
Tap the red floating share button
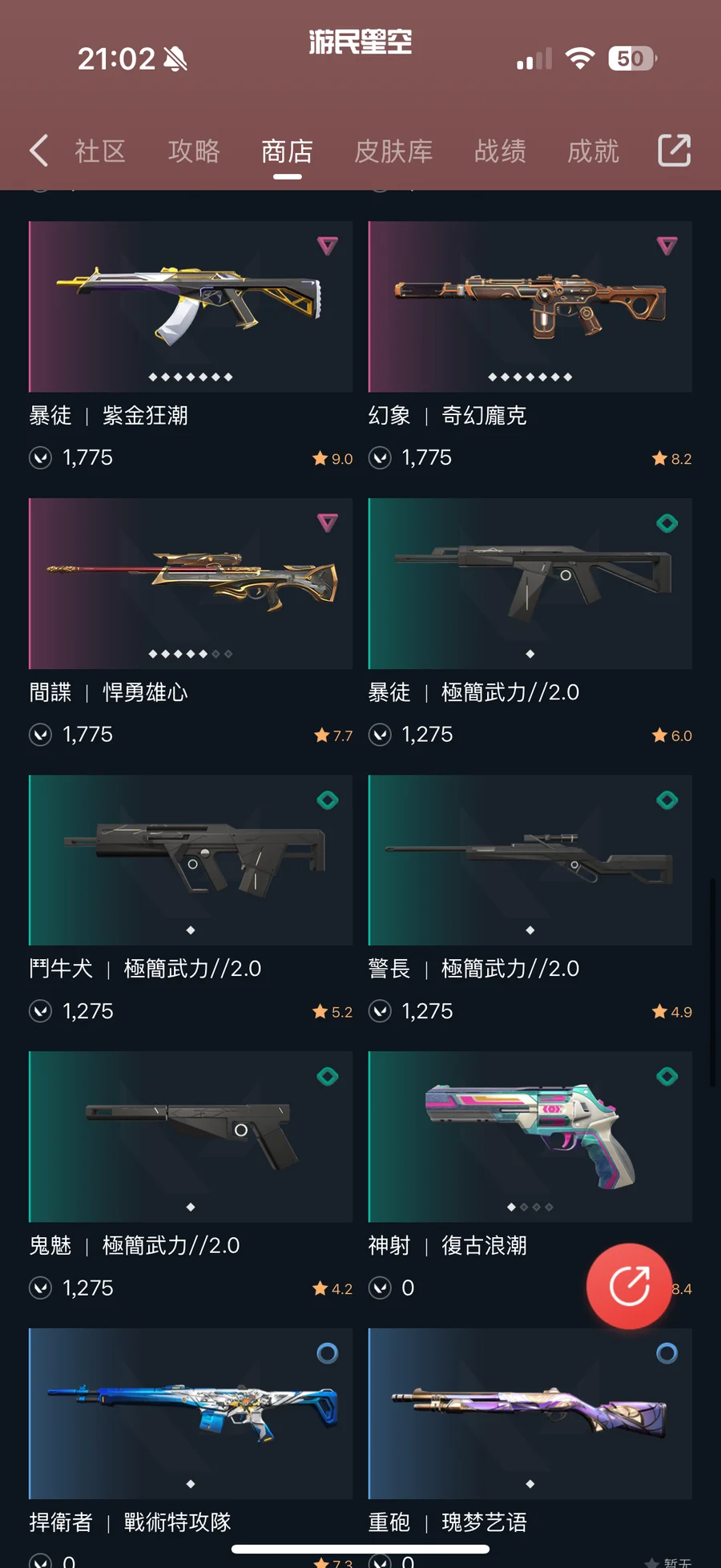pyautogui.click(x=629, y=1286)
